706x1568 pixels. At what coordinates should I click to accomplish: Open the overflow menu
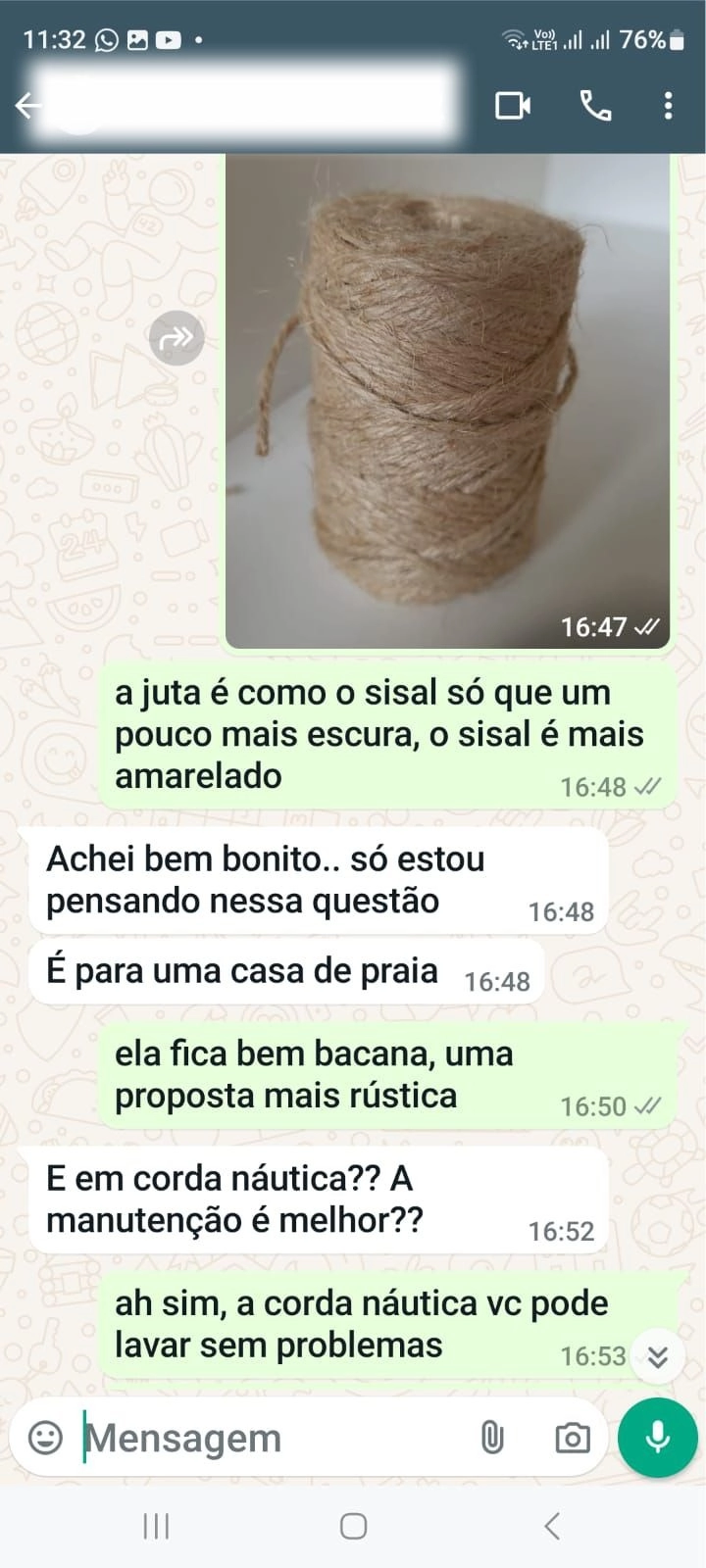click(668, 105)
